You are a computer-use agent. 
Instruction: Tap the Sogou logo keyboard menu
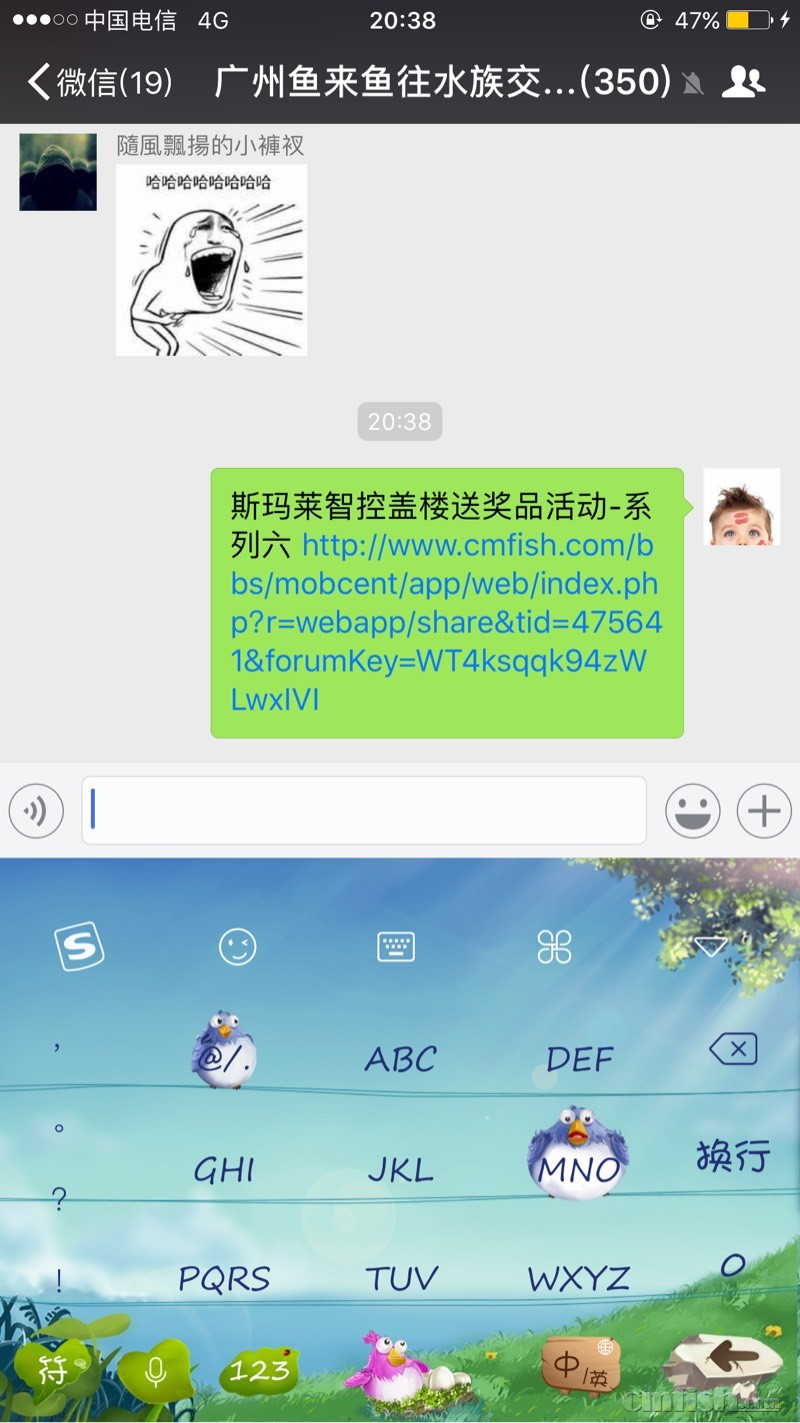coord(78,946)
